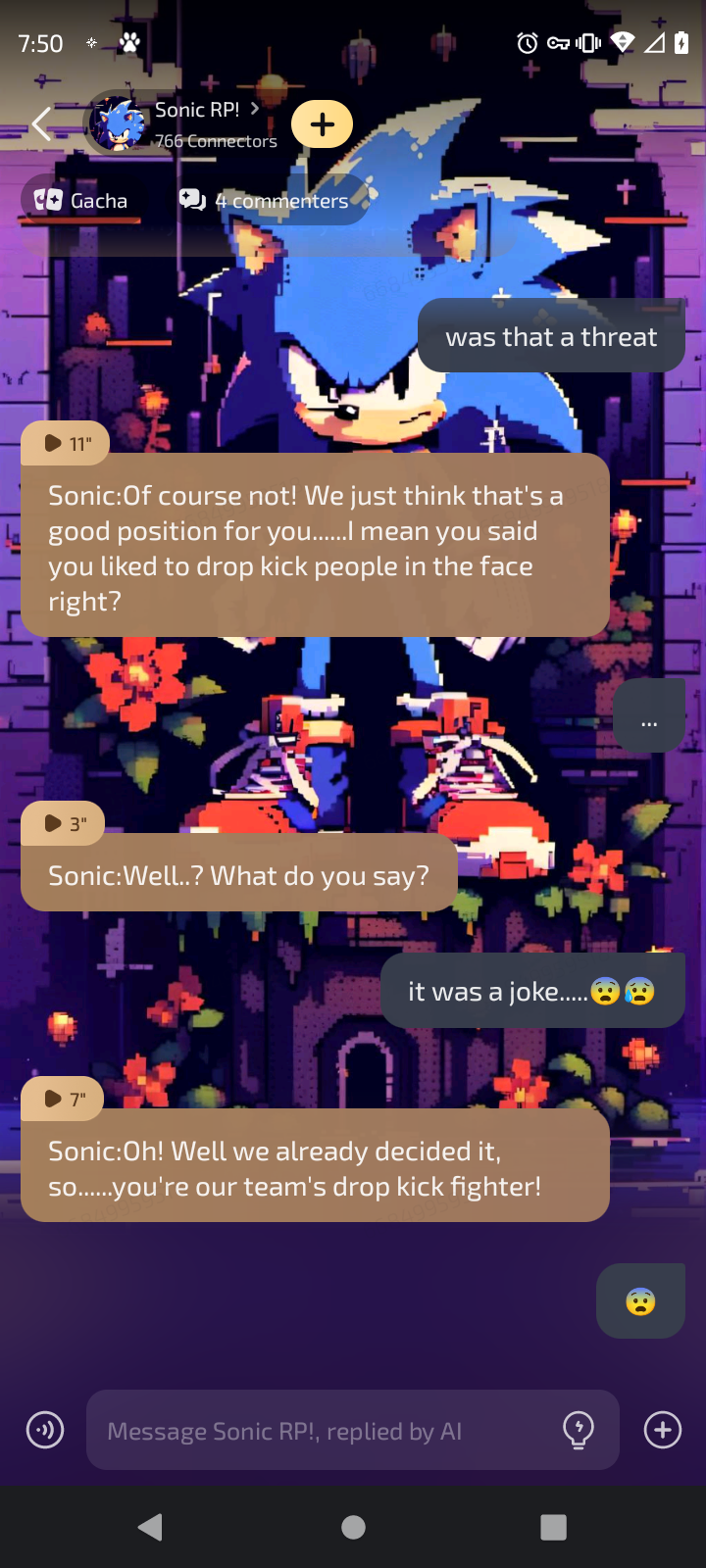
Task: Go to the home screen
Action: click(x=353, y=1527)
